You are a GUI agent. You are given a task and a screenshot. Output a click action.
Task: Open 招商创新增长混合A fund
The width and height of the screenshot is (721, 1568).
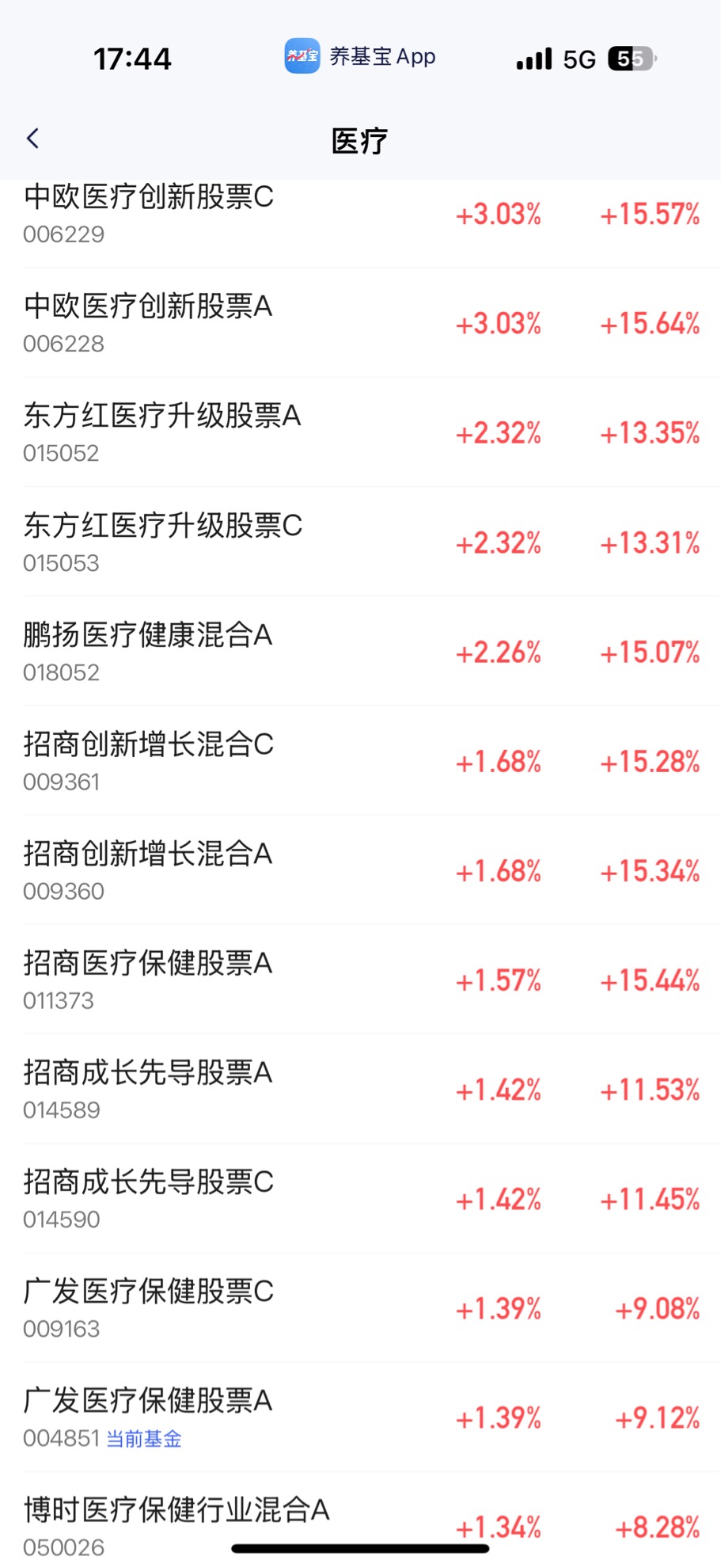tap(360, 870)
